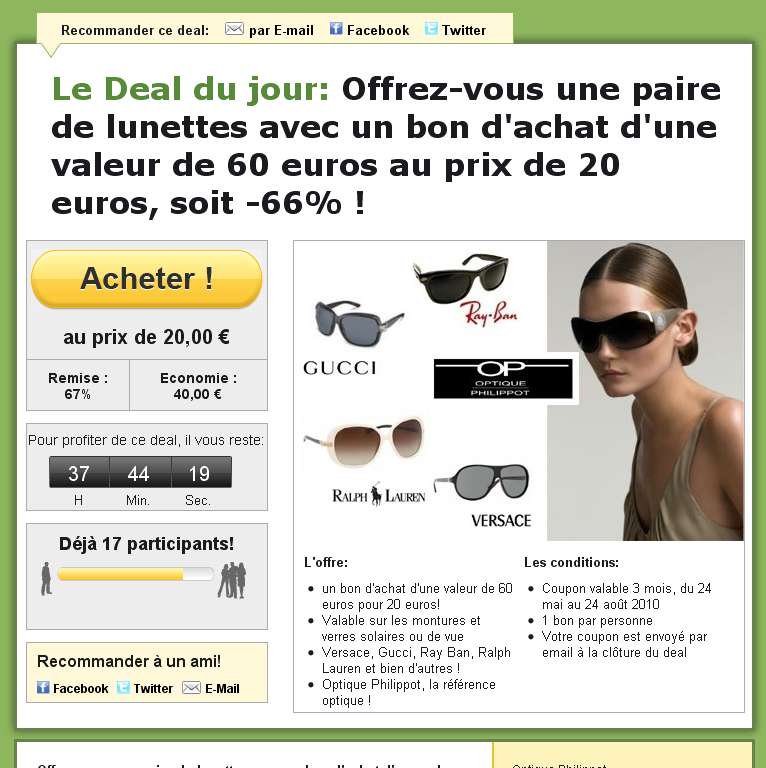Open Facebook under Recommander à un ami
Image resolution: width=766 pixels, height=768 pixels.
(73, 688)
